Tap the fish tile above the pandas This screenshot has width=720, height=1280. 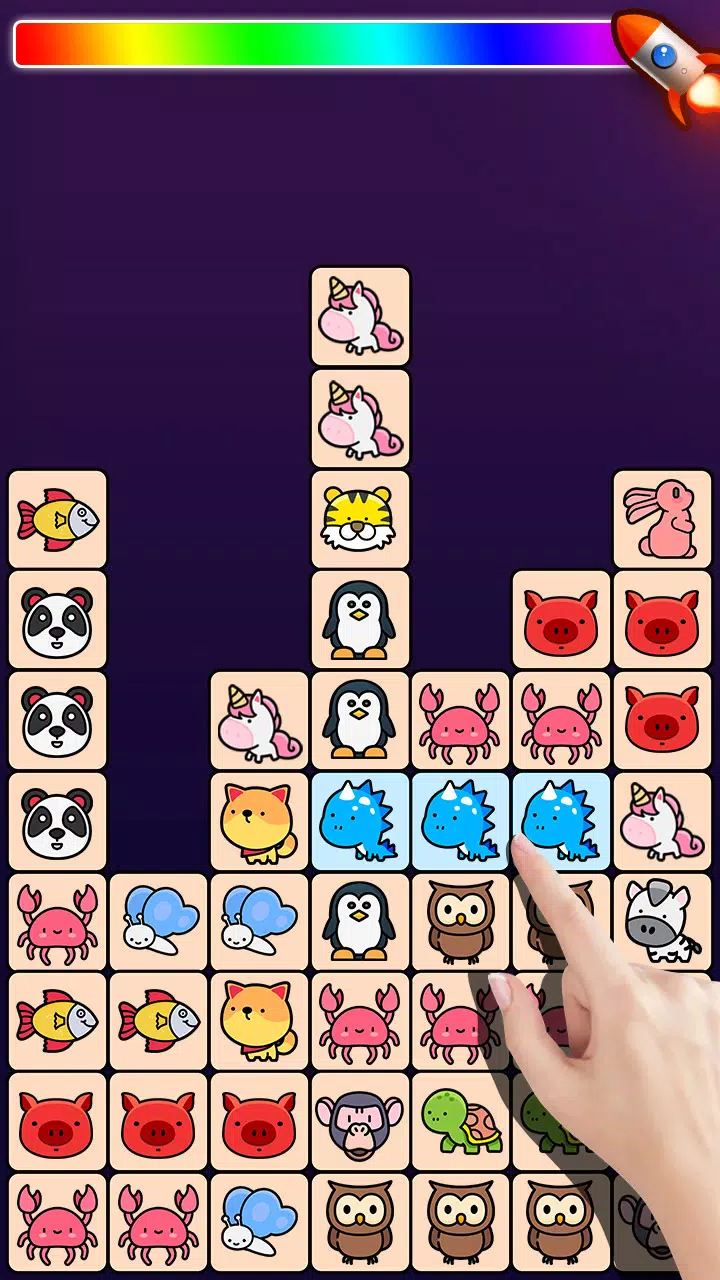click(58, 519)
